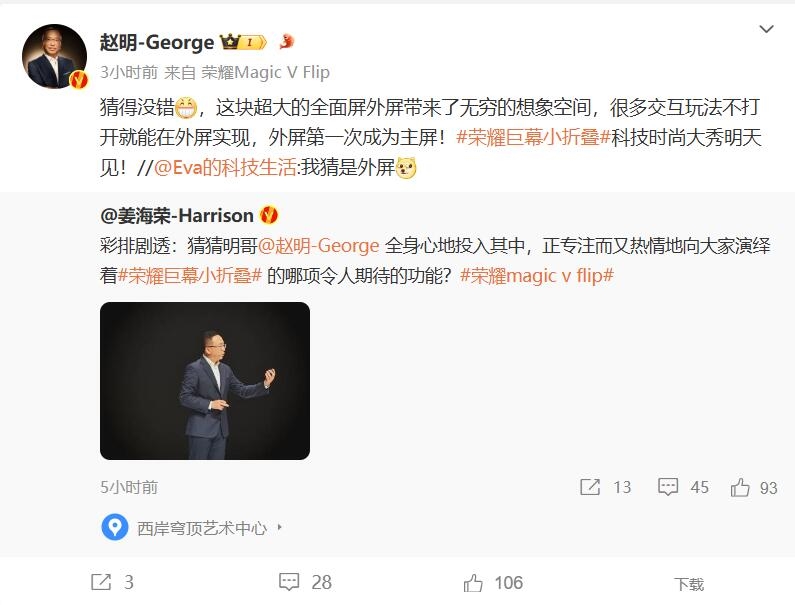Repost the quoted post with 13 shares
Screen dimensions: 795x605
coord(606,487)
